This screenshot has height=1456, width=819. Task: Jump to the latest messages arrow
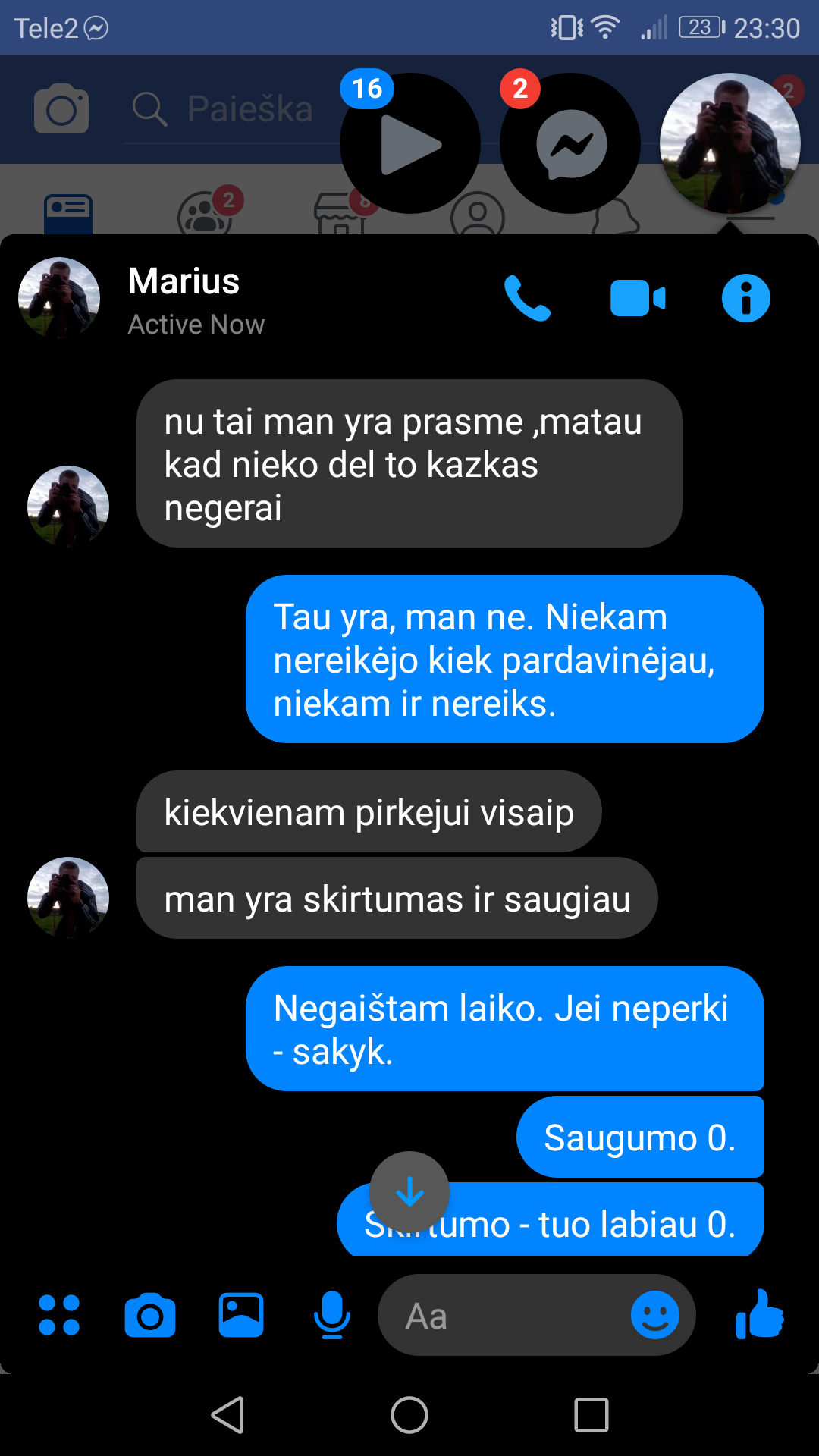(x=409, y=1191)
